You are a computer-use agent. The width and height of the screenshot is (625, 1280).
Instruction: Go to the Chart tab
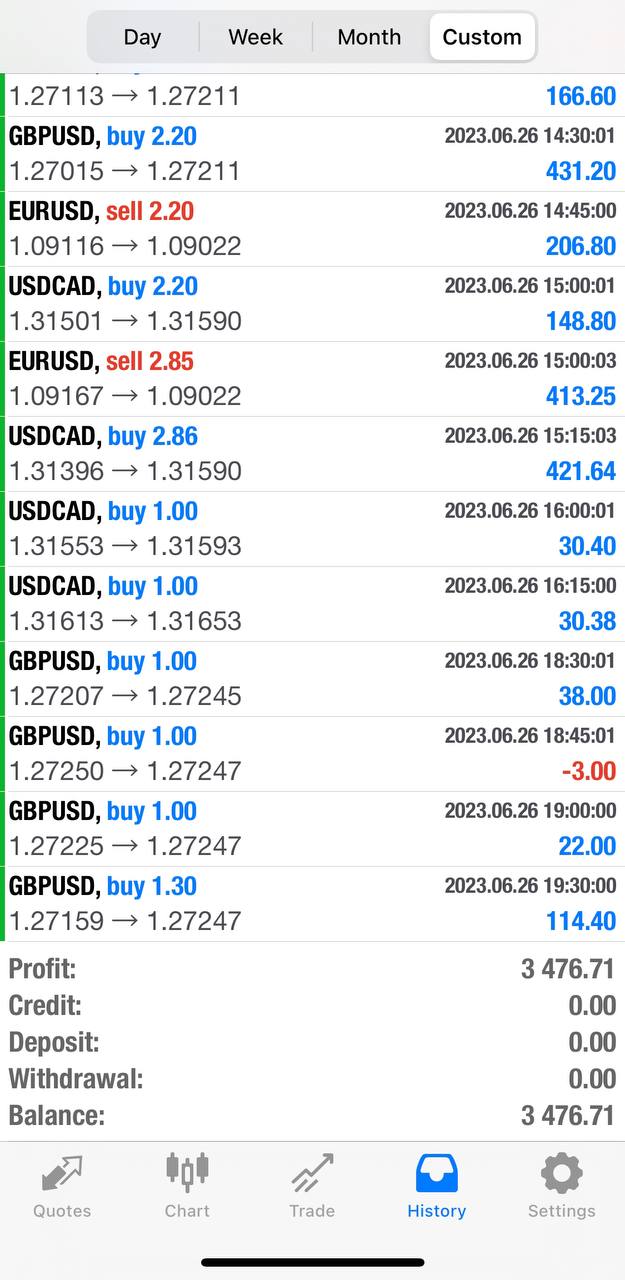tap(187, 1186)
